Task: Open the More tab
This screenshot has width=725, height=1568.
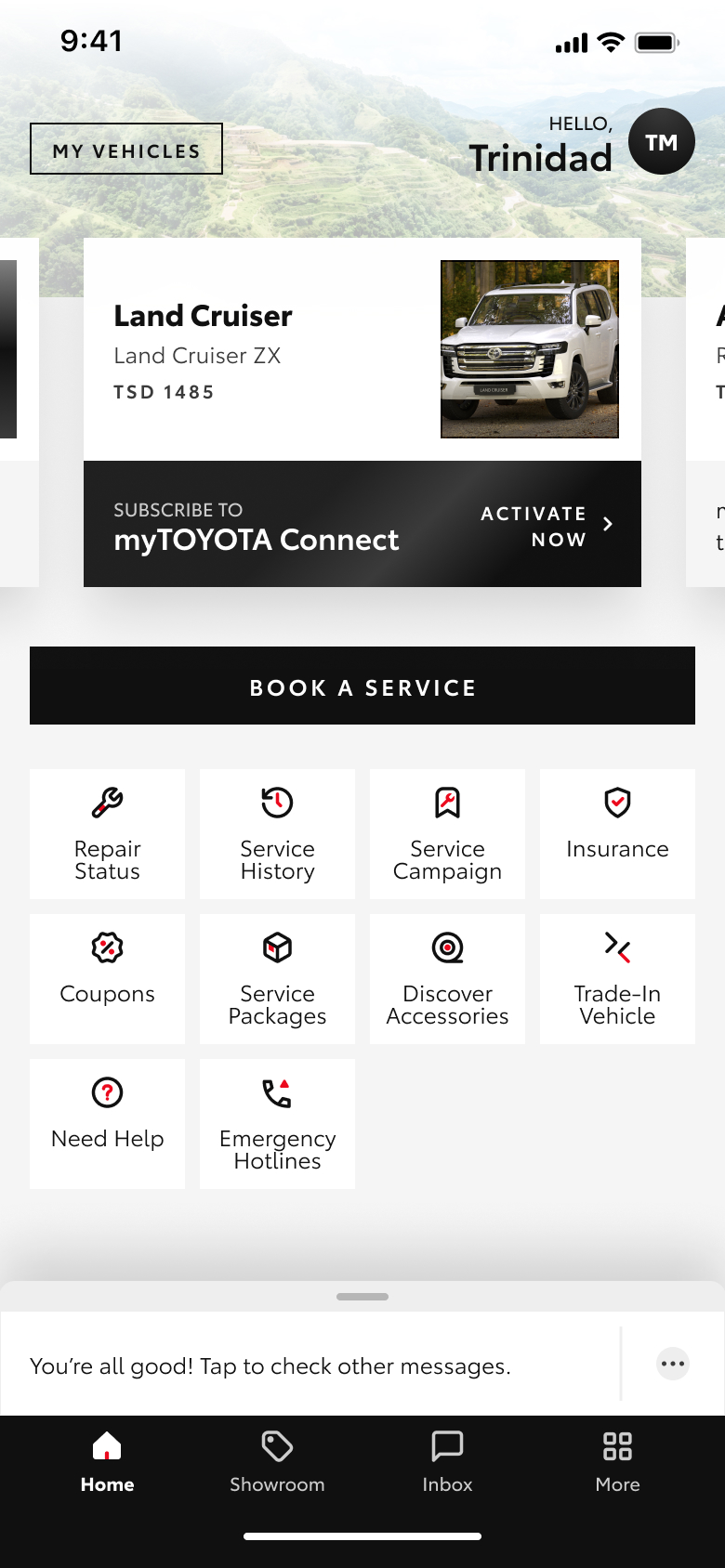Action: pyautogui.click(x=617, y=1462)
